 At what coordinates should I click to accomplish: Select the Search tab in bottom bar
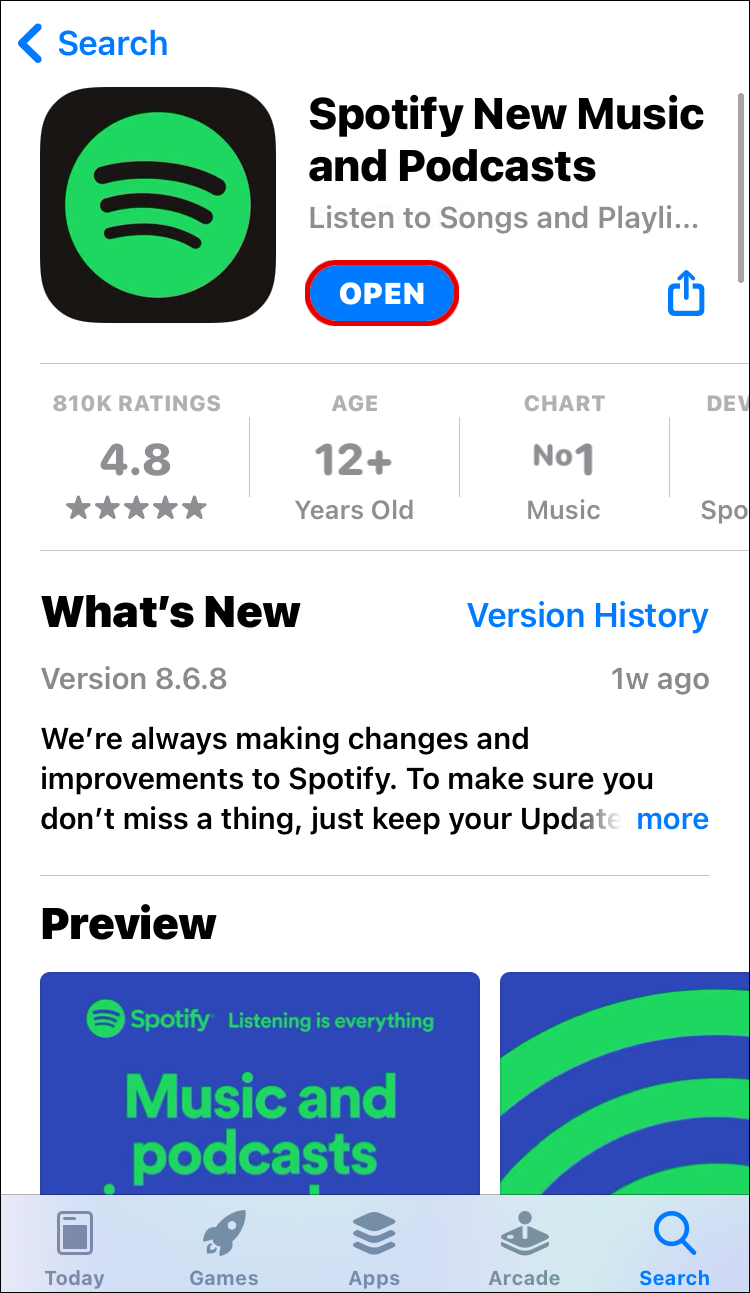coord(674,1248)
